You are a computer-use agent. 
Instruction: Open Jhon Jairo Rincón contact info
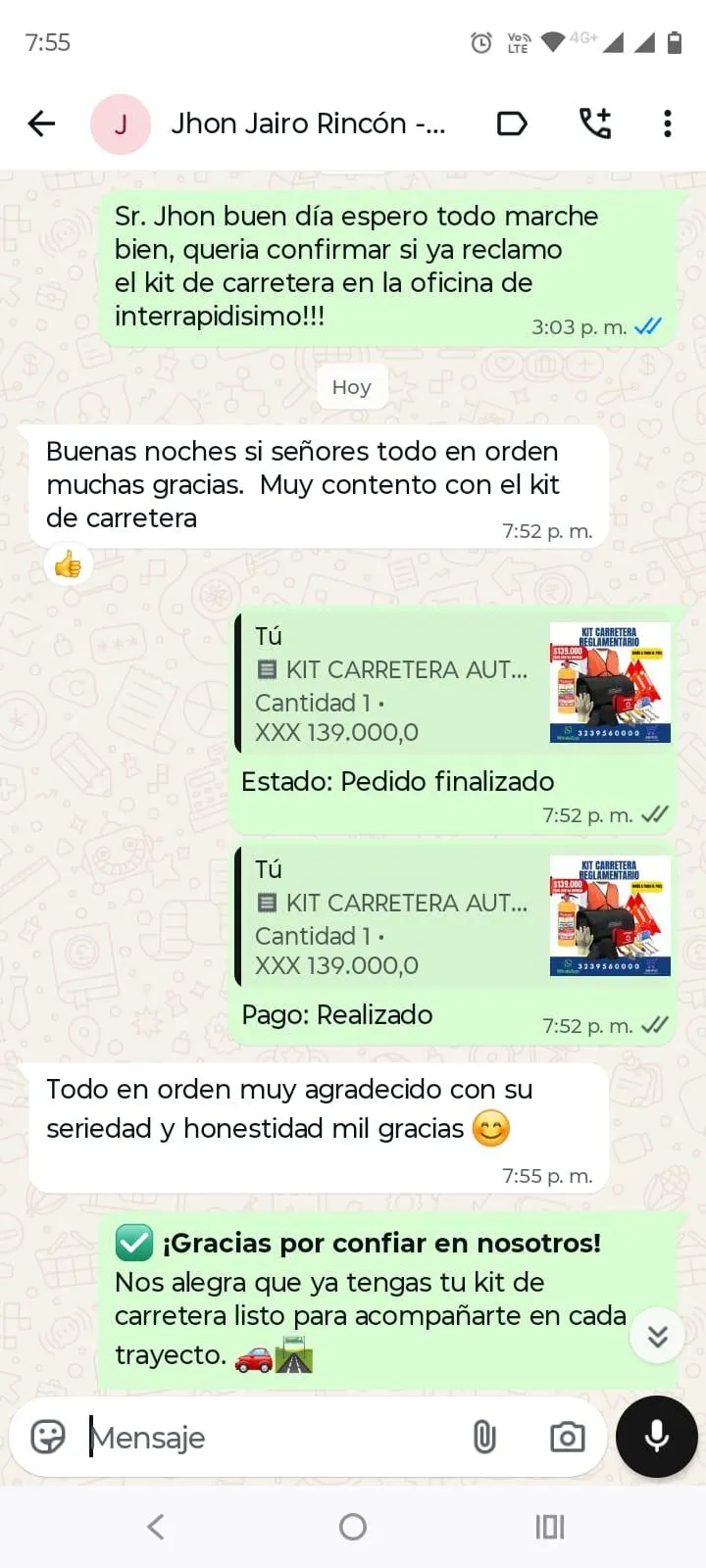coord(307,123)
